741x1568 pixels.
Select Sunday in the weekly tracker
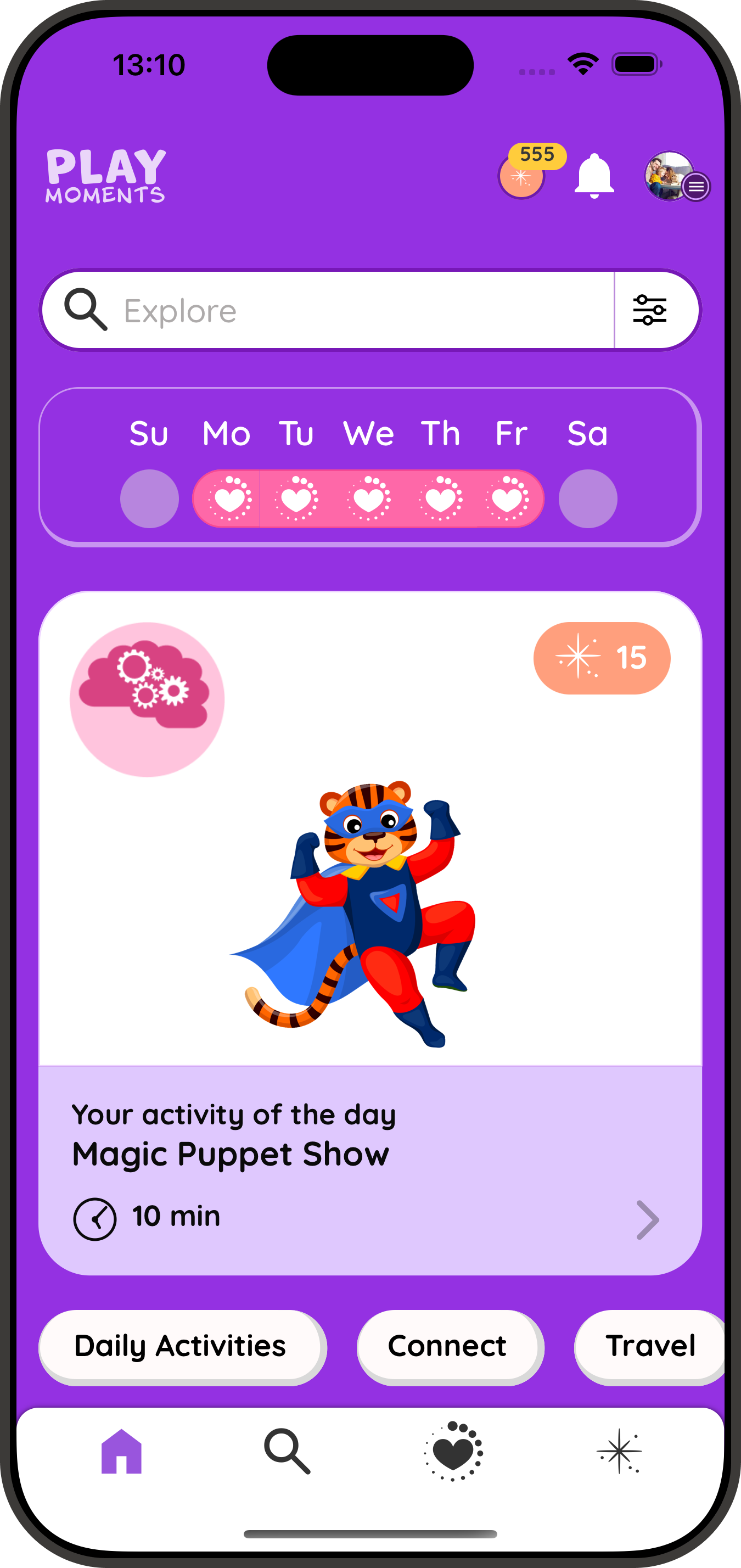click(149, 499)
